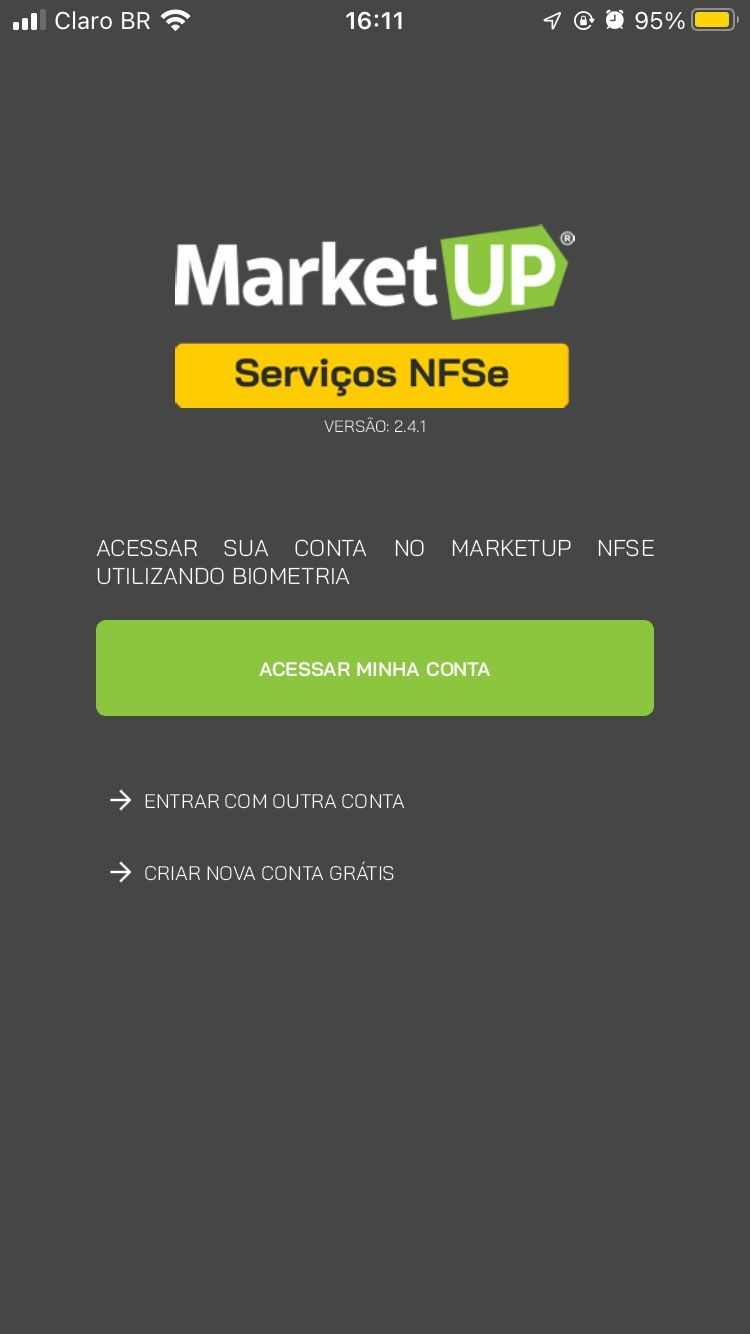The width and height of the screenshot is (750, 1334).
Task: Tap the Acessar Minha Conta button
Action: [x=374, y=668]
